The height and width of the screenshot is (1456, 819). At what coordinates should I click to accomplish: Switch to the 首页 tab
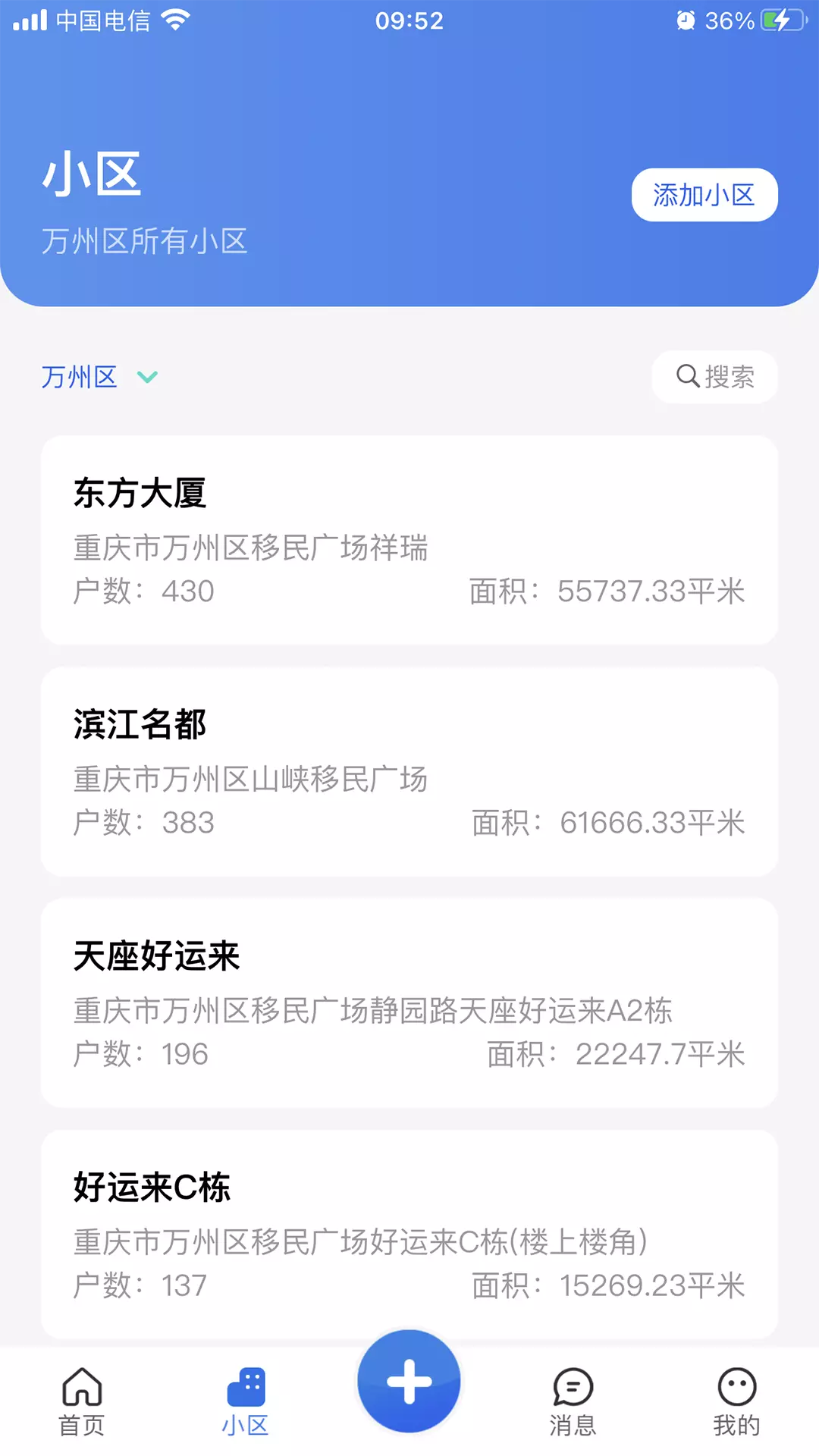(82, 1401)
